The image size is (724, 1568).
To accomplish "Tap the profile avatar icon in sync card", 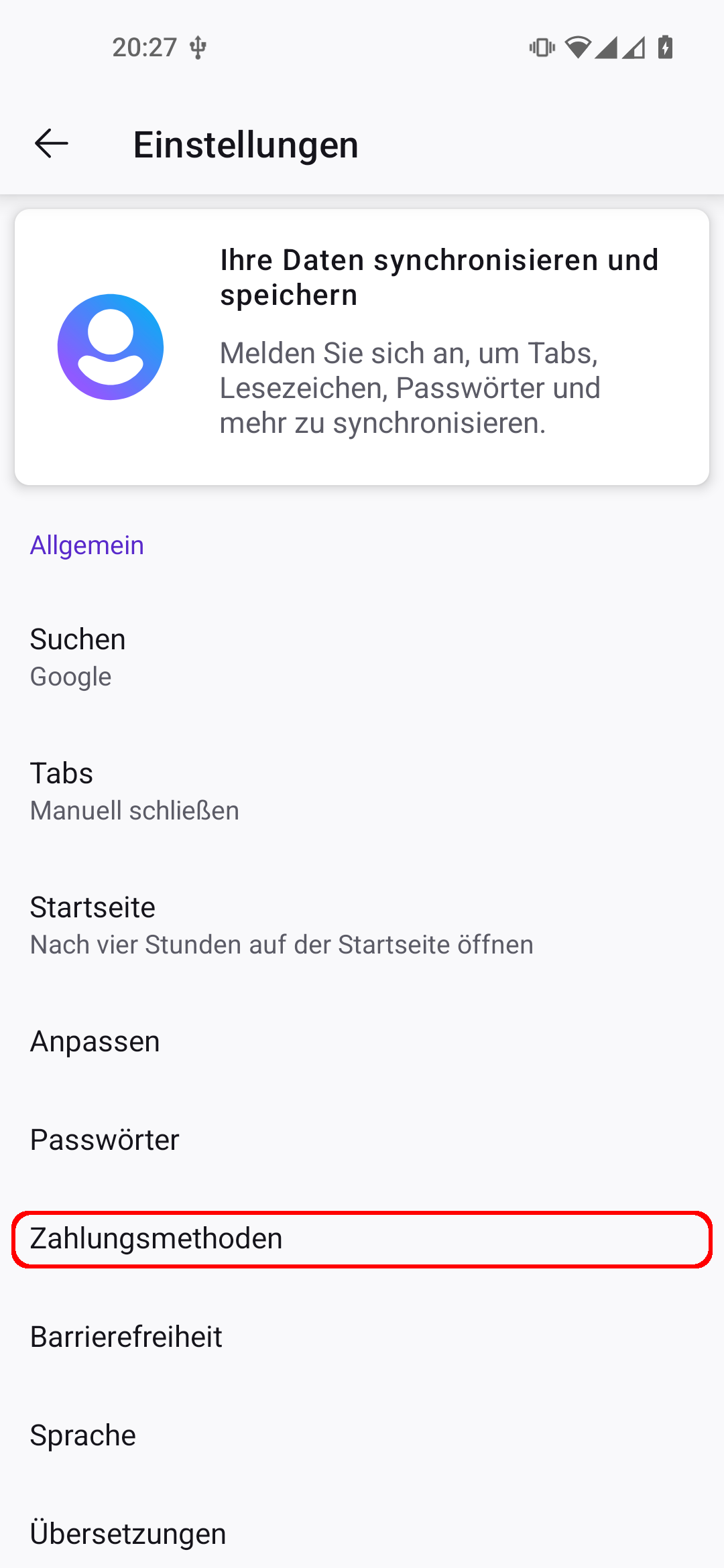I will coord(111,346).
